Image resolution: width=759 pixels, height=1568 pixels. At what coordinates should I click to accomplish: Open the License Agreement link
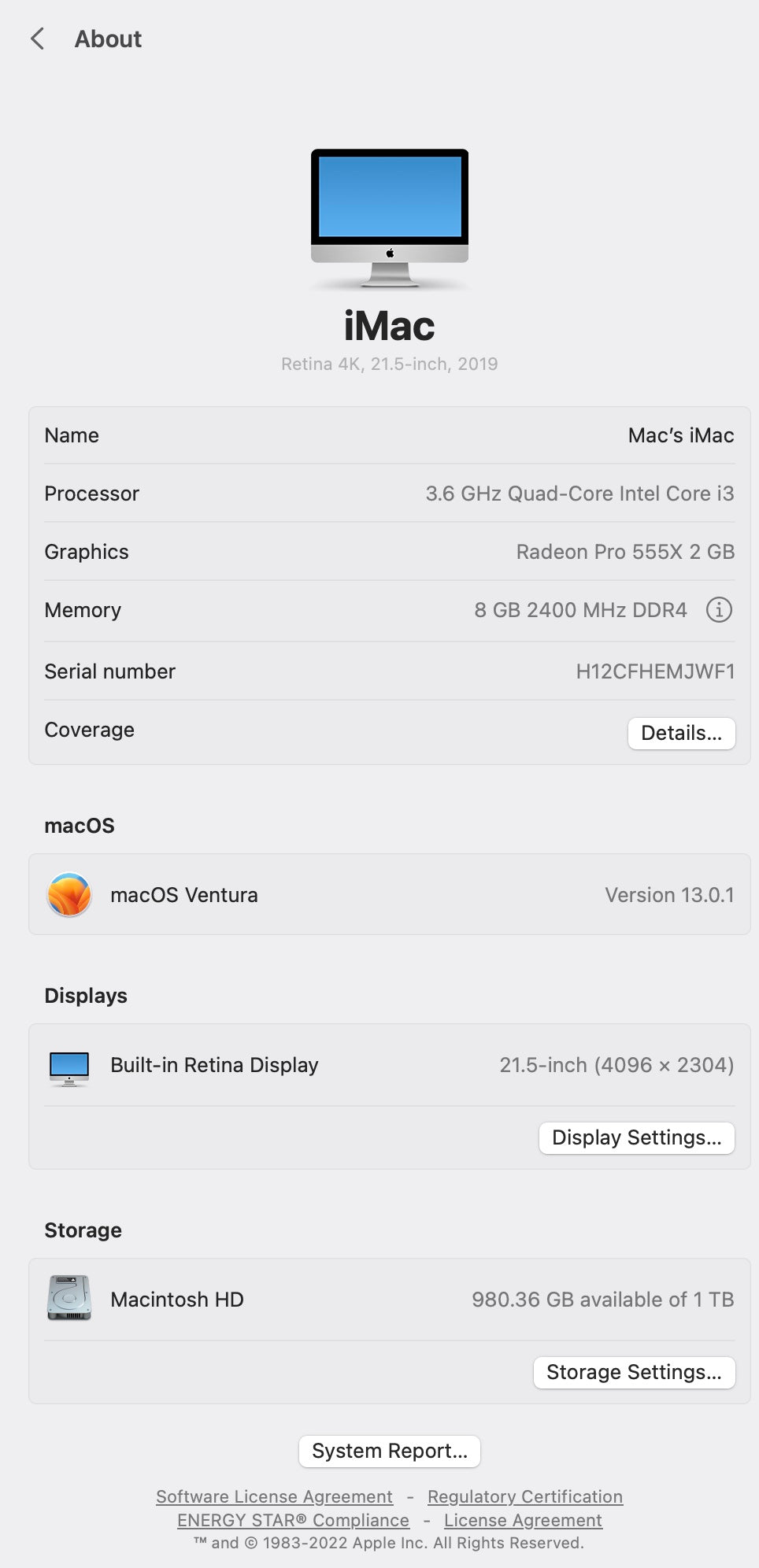(523, 1520)
